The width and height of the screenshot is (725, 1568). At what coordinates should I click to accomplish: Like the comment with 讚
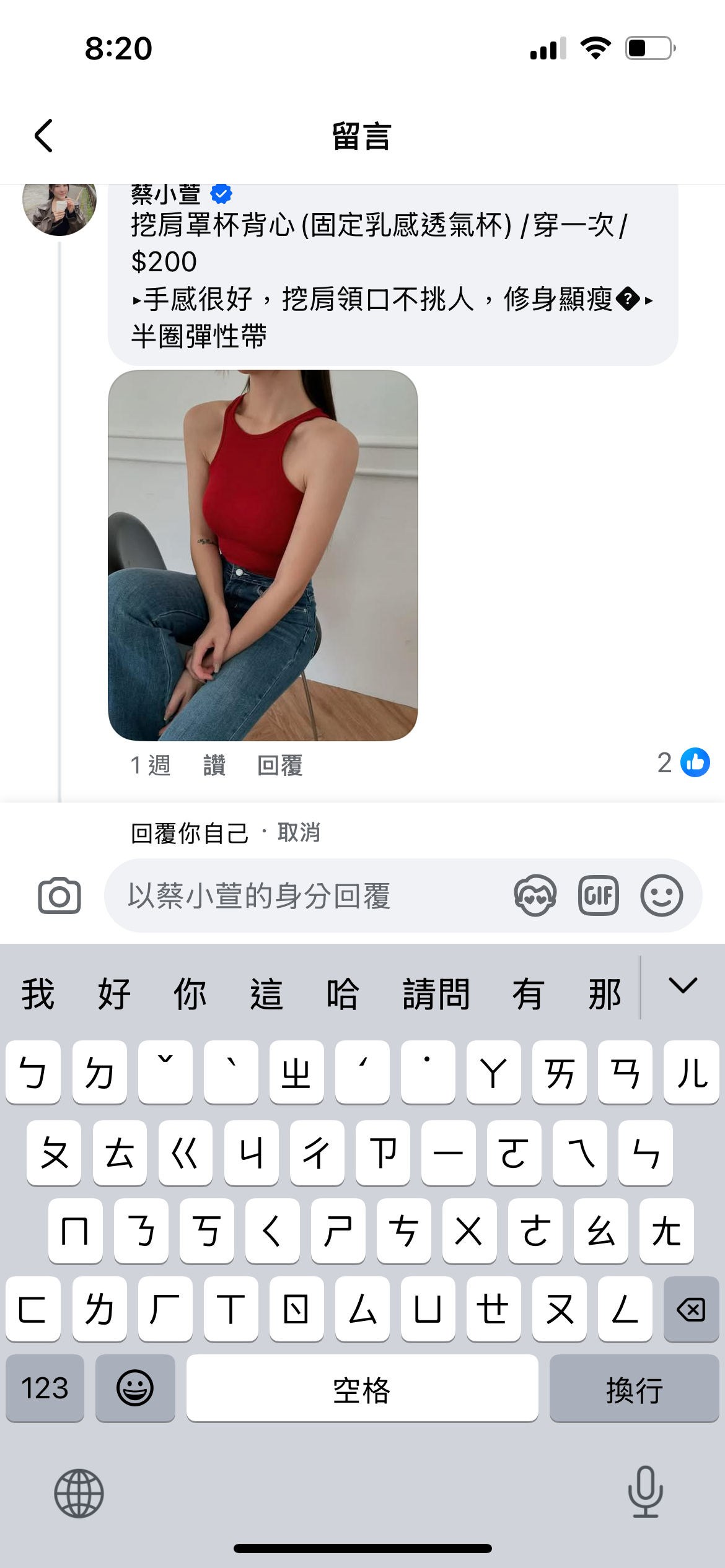(214, 765)
